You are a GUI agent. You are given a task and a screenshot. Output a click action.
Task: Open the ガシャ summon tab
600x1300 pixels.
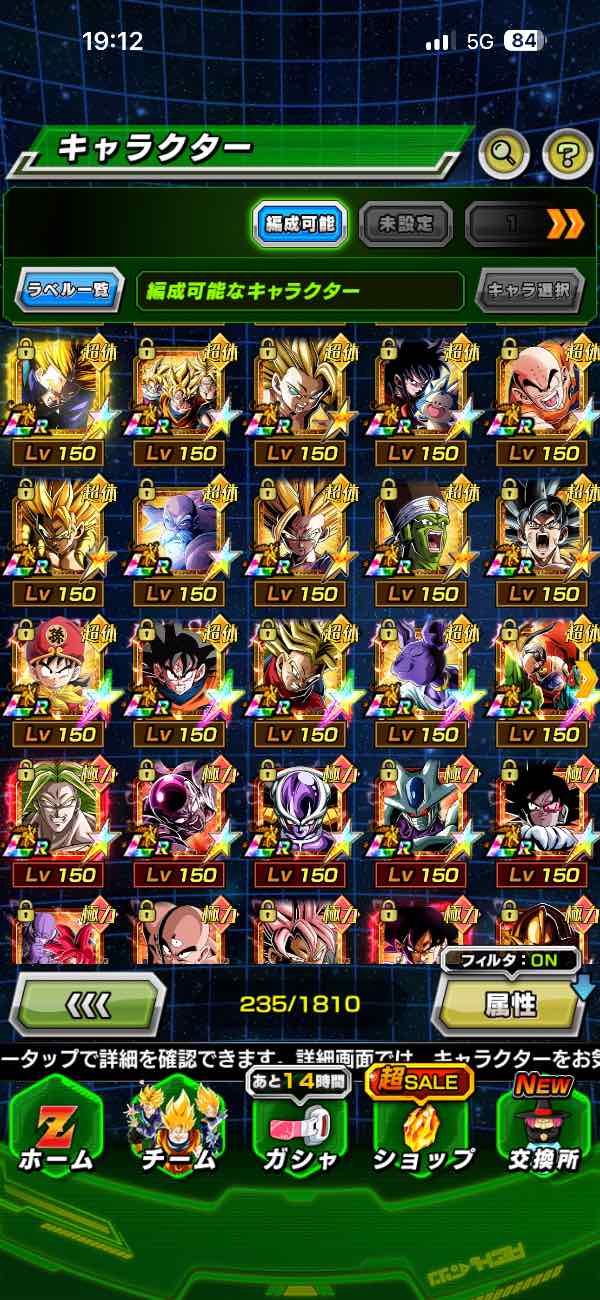[300, 1130]
